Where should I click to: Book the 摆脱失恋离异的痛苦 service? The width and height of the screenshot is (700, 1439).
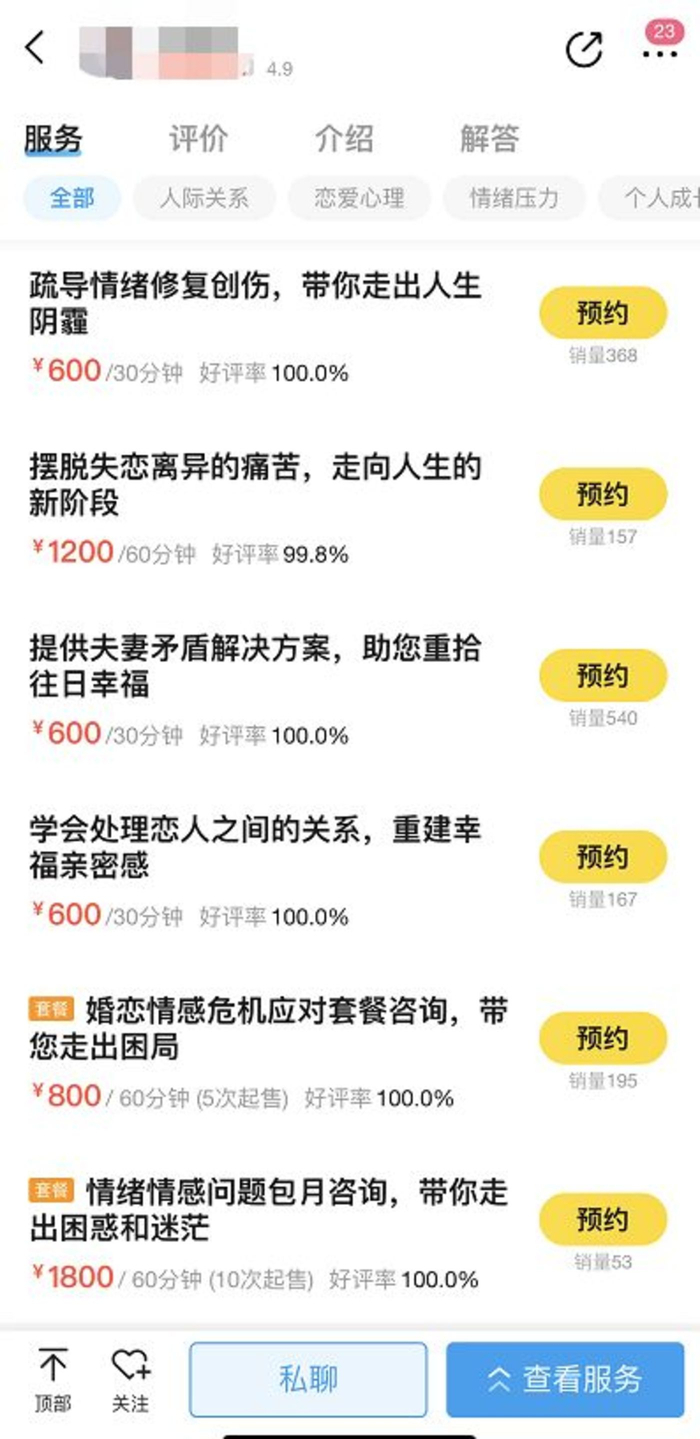pyautogui.click(x=602, y=494)
